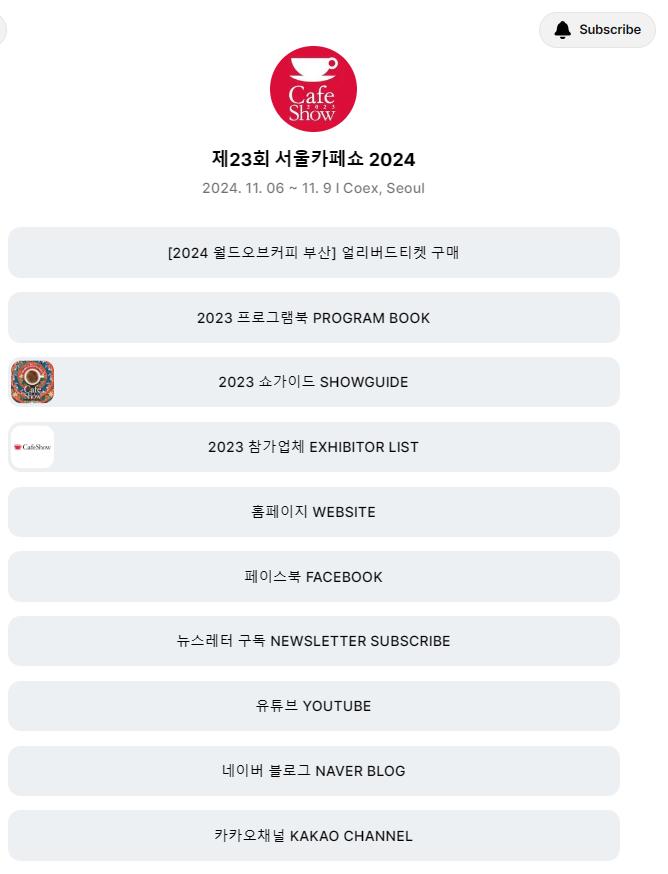Subscribe to this Cafe Show page

(597, 30)
